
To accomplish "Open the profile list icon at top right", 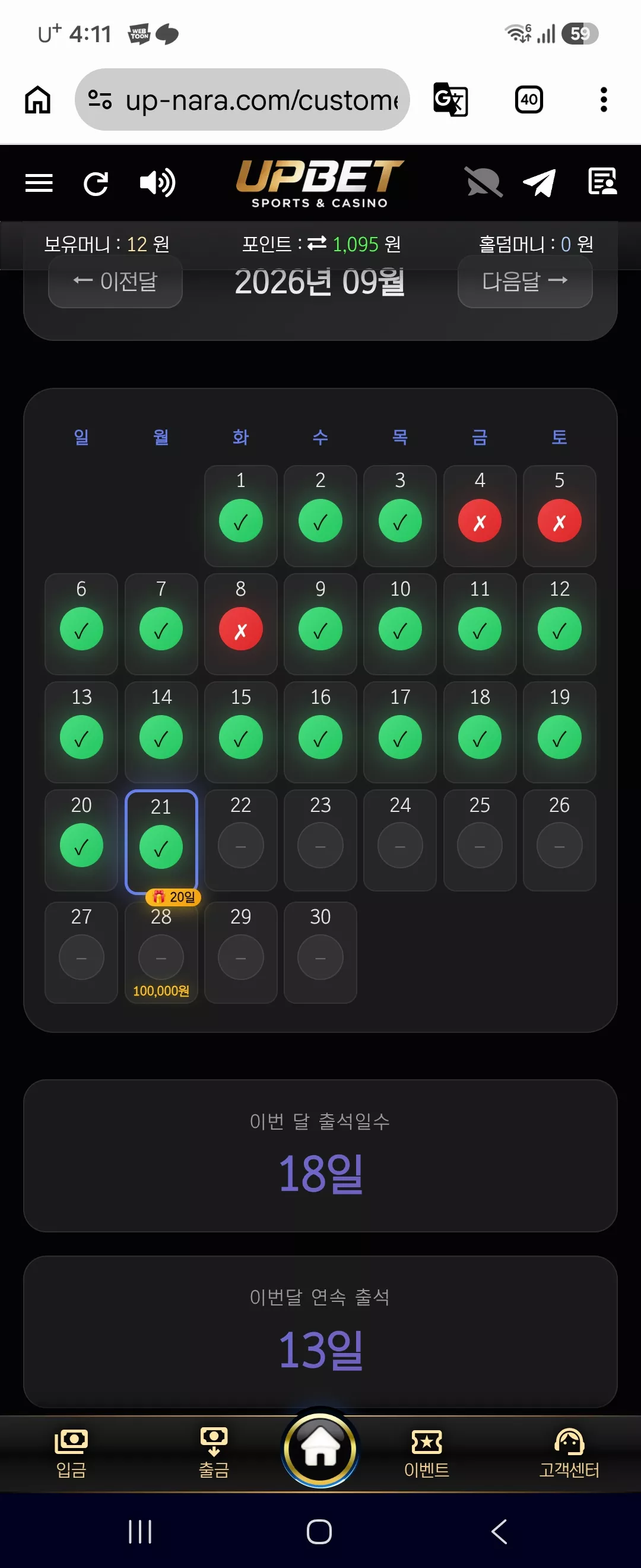I will 602,181.
